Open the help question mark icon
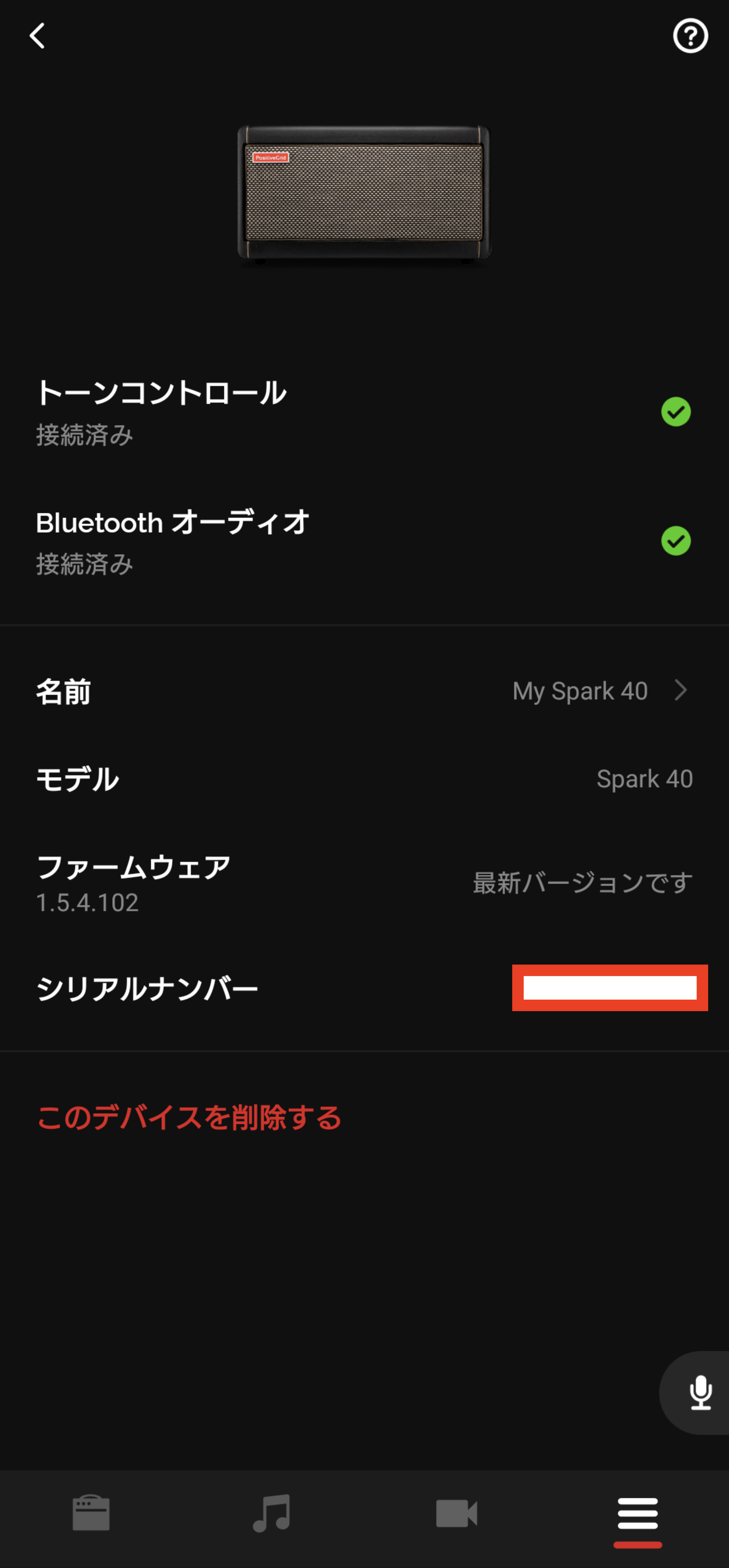Screen dimensions: 729x1568 coord(690,36)
